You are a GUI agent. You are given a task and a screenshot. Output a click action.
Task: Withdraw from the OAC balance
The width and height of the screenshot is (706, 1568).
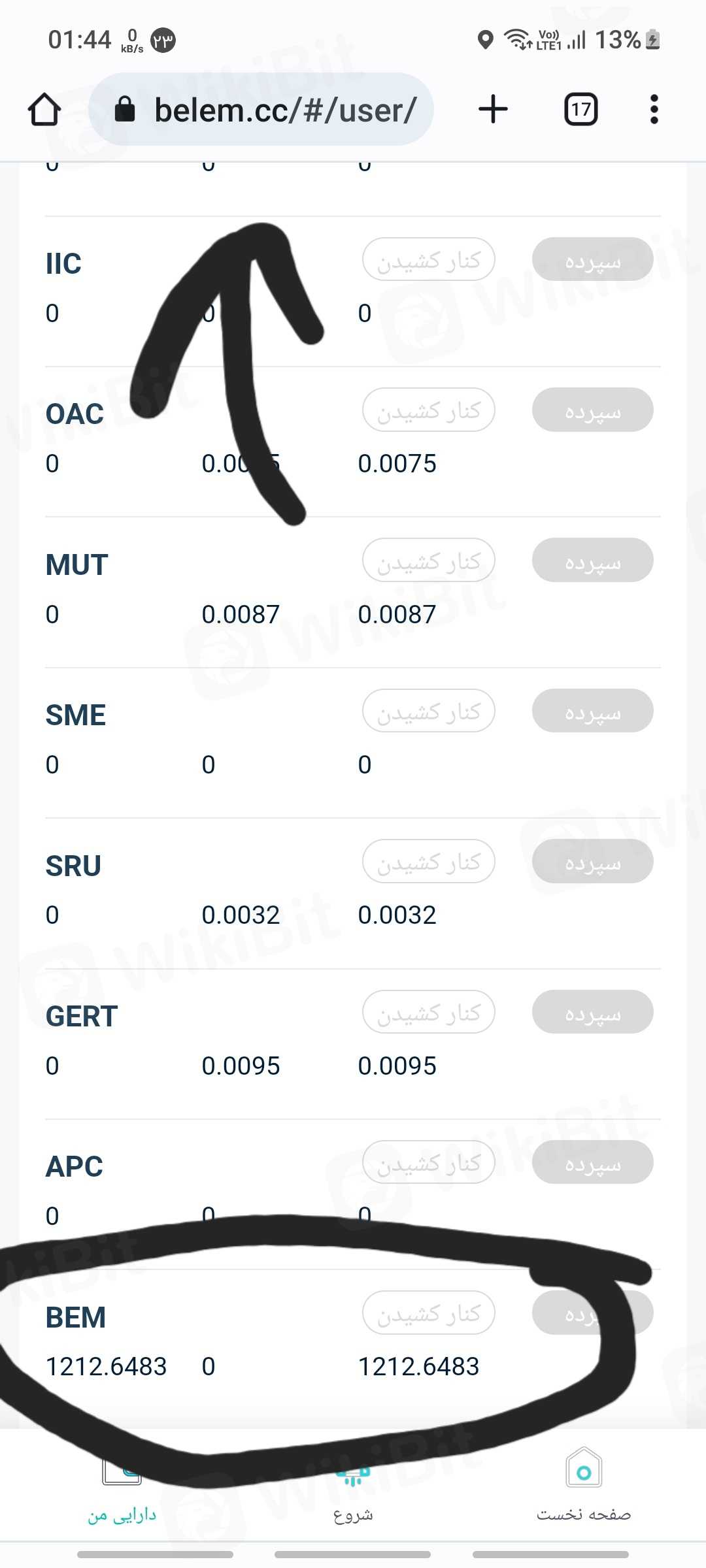[x=429, y=410]
